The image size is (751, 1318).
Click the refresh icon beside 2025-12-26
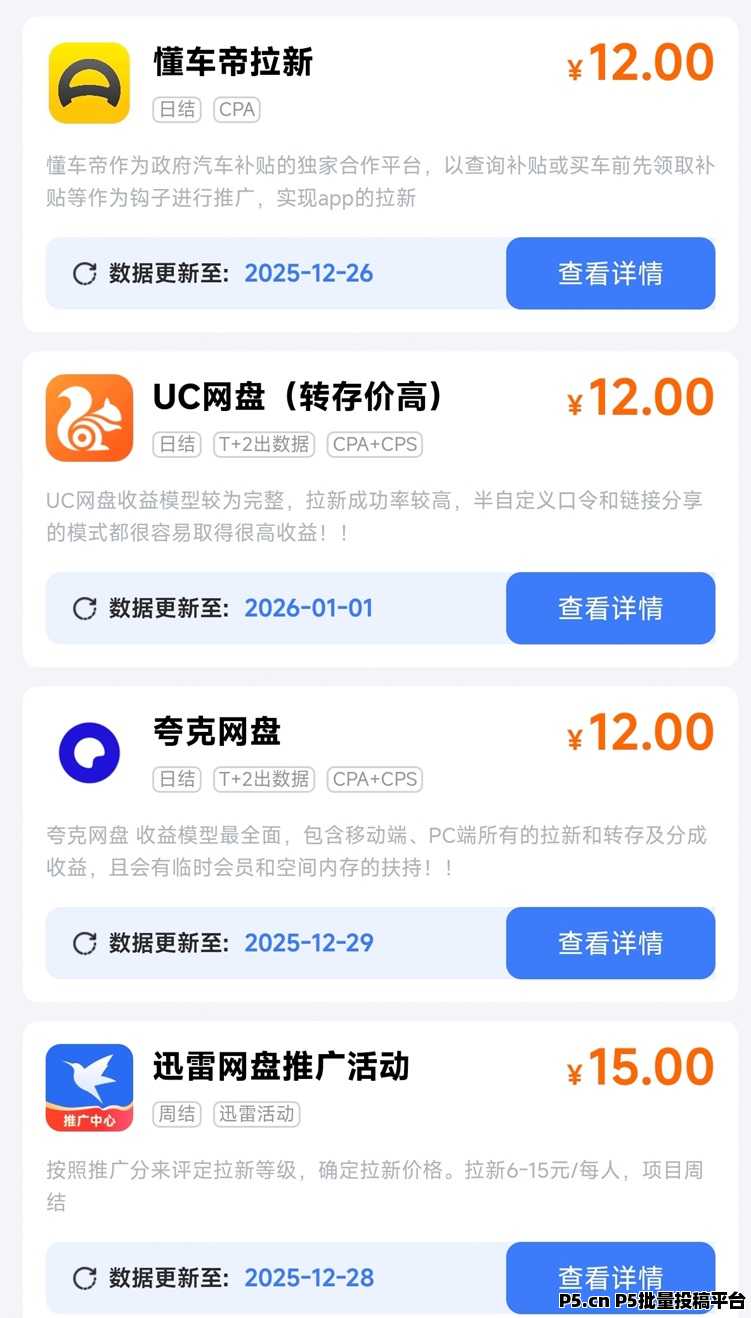point(85,273)
